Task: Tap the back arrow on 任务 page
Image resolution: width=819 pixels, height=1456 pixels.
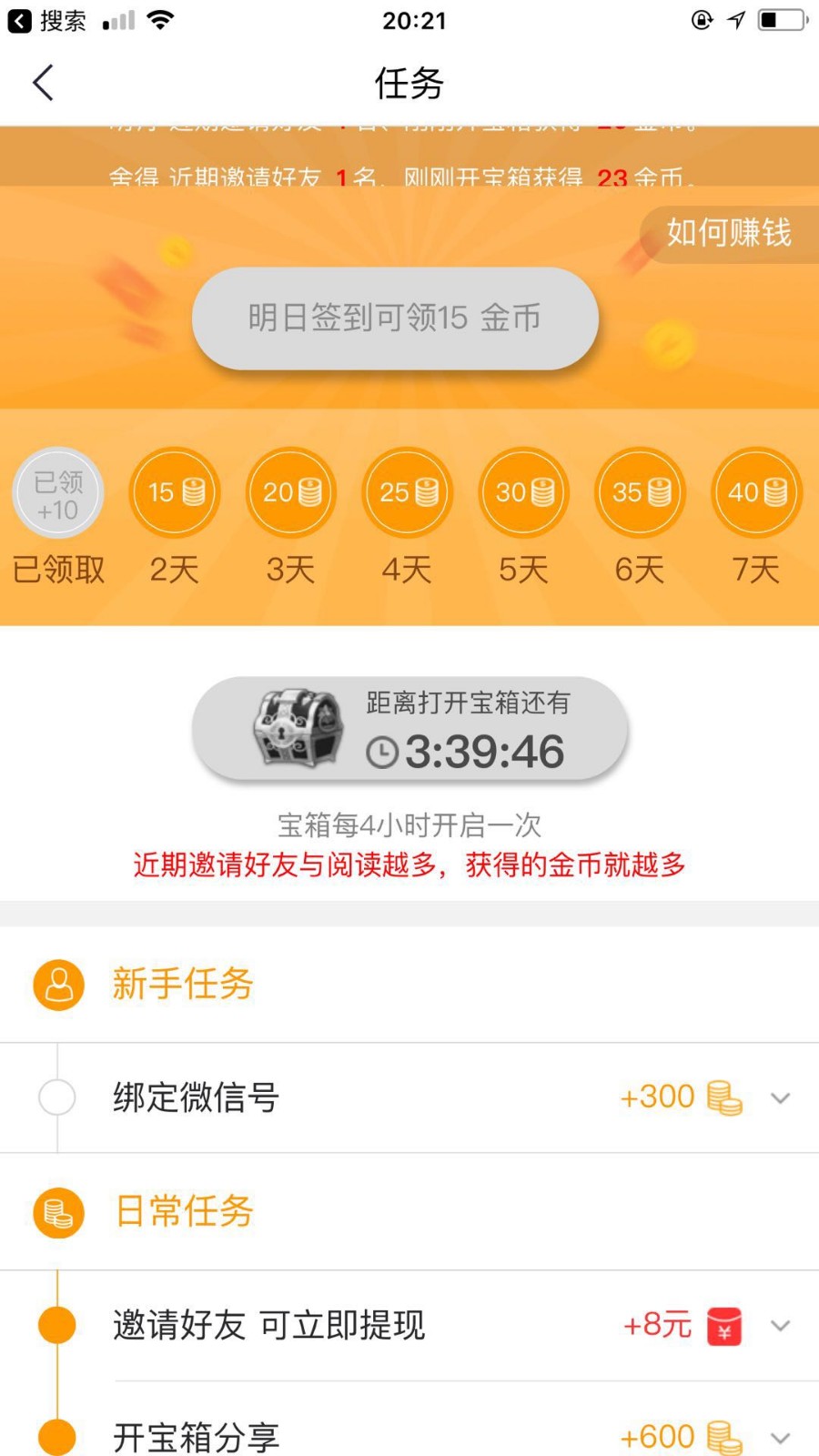Action: pos(43,82)
